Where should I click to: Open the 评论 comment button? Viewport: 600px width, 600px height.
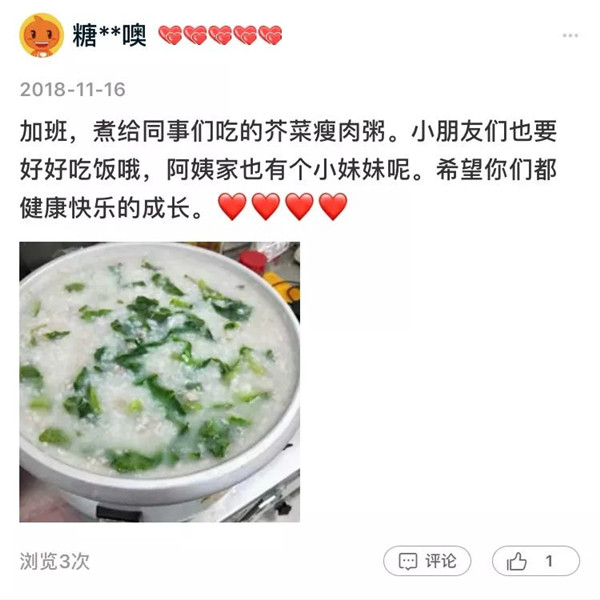click(x=427, y=561)
